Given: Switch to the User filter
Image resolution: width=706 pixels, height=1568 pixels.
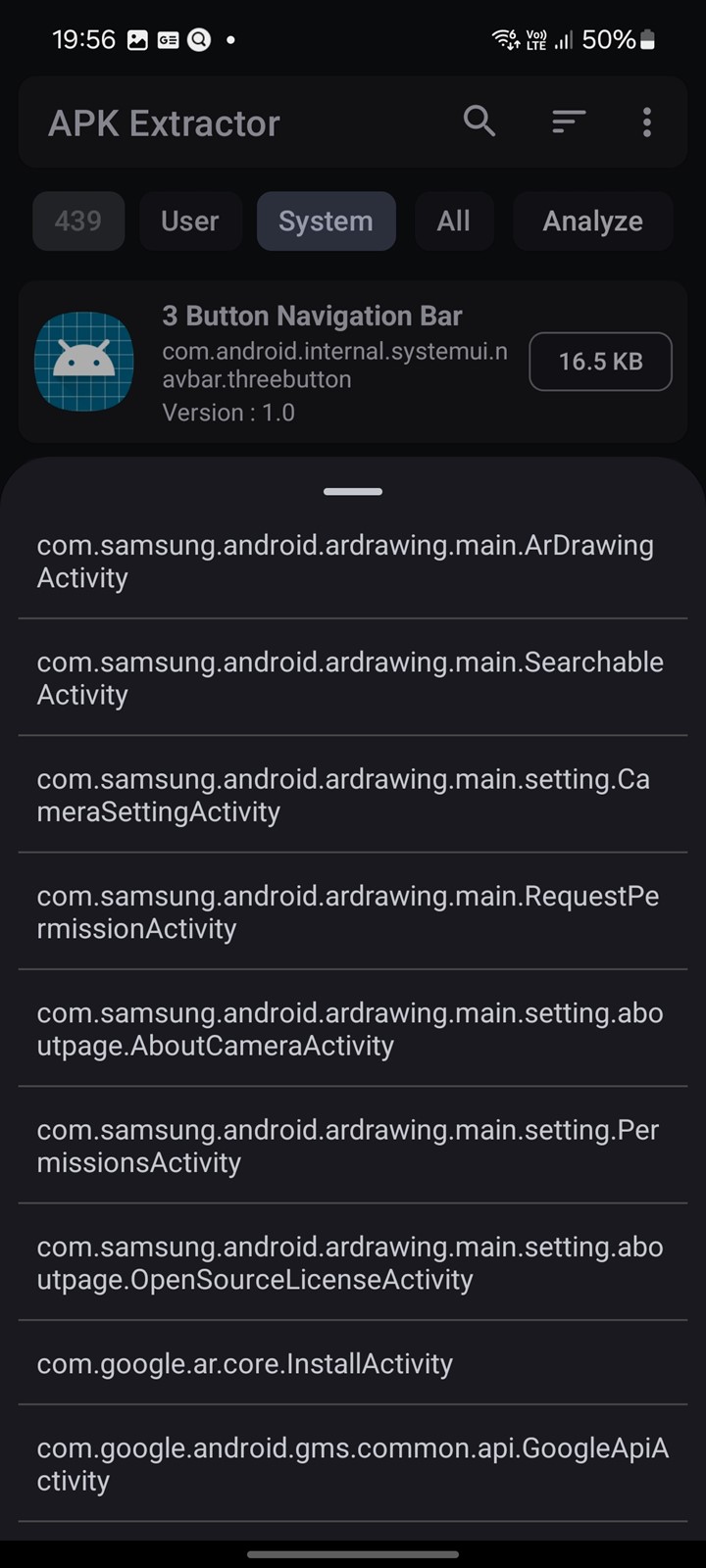Looking at the screenshot, I should click(190, 221).
